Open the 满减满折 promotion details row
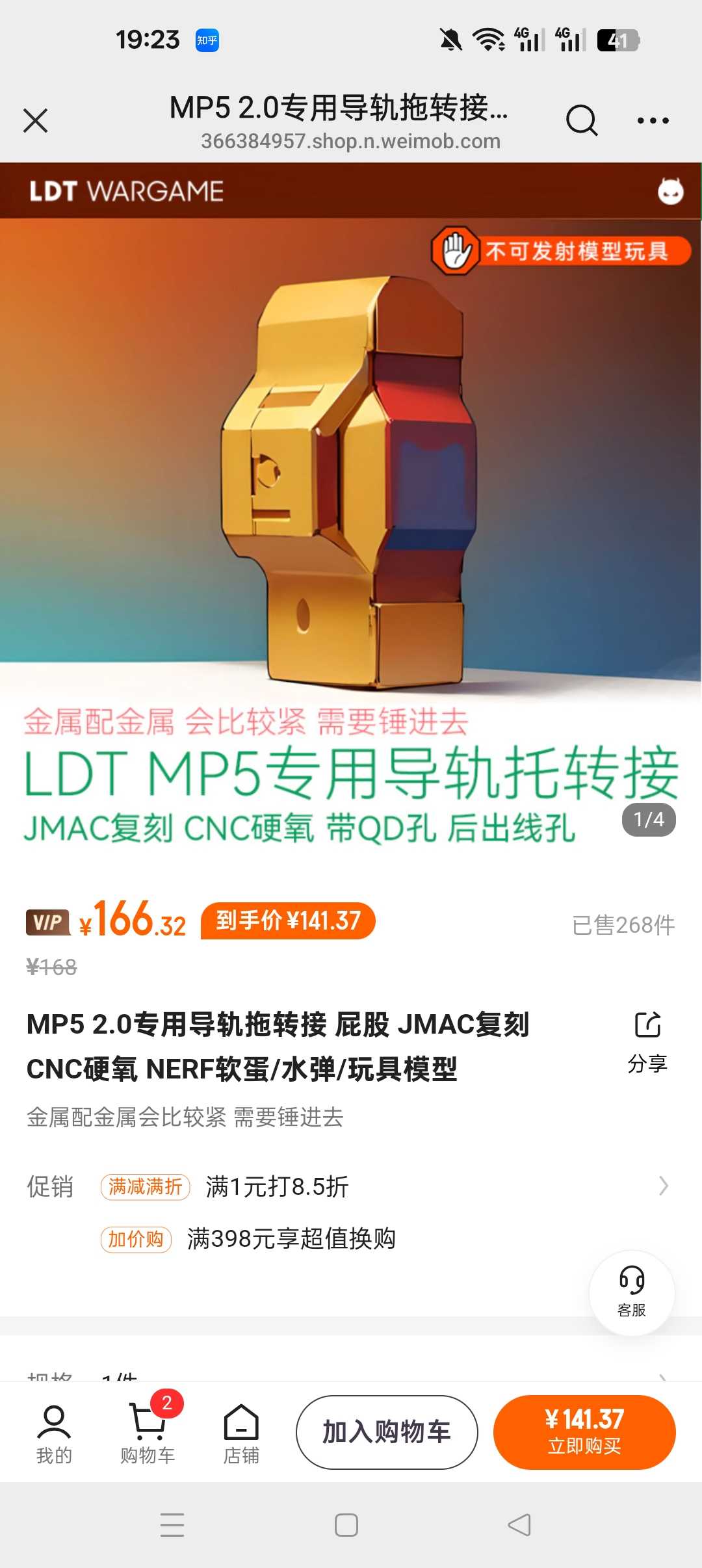This screenshot has width=702, height=1568. [x=383, y=1186]
